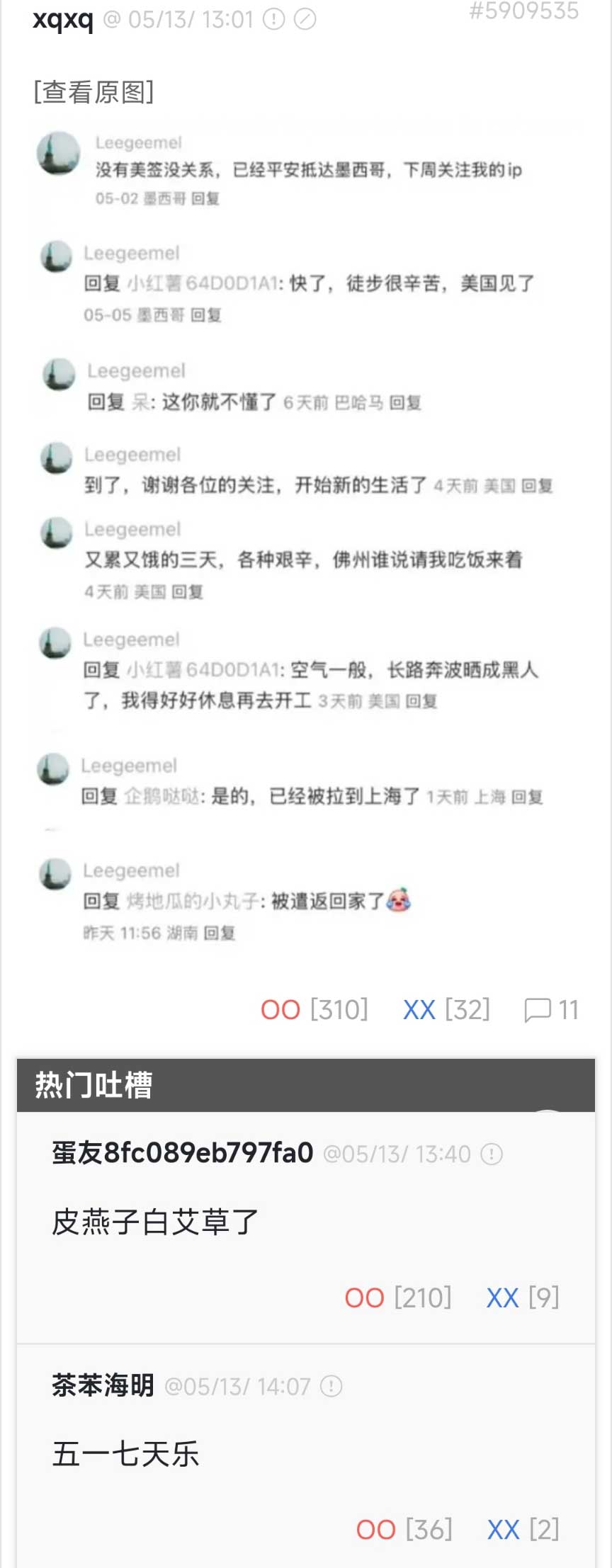The width and height of the screenshot is (612, 1568).
Task: Open the 查看原图 link
Action: tap(93, 91)
